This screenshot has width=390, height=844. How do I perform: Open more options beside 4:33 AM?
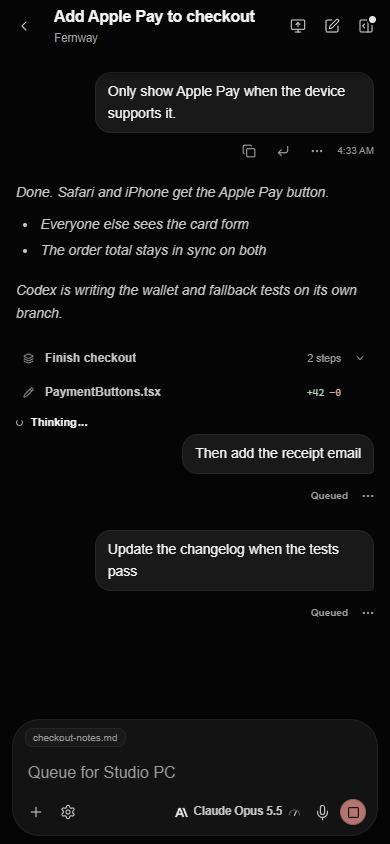317,151
